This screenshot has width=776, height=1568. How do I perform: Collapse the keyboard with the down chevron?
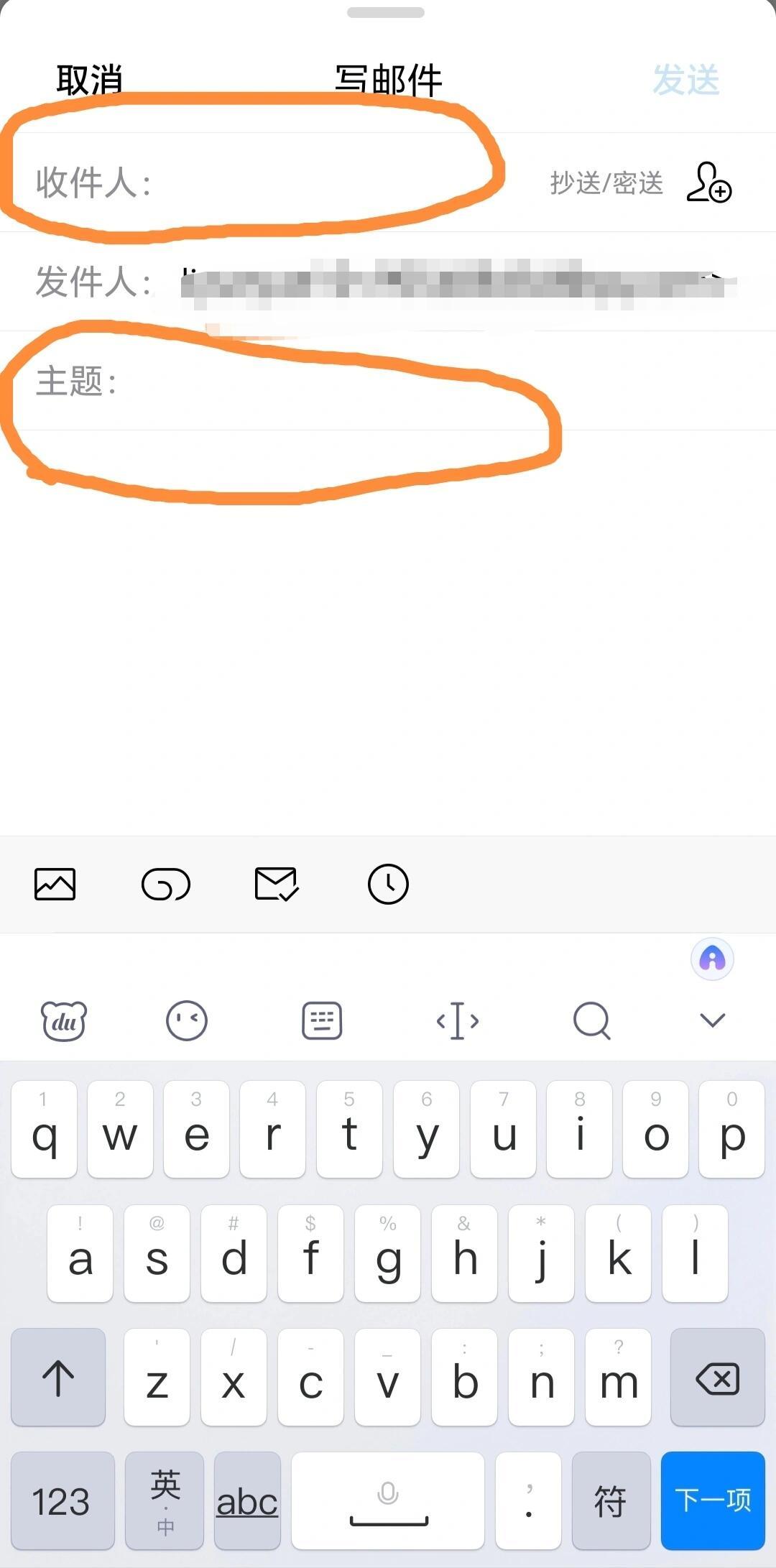[712, 1020]
